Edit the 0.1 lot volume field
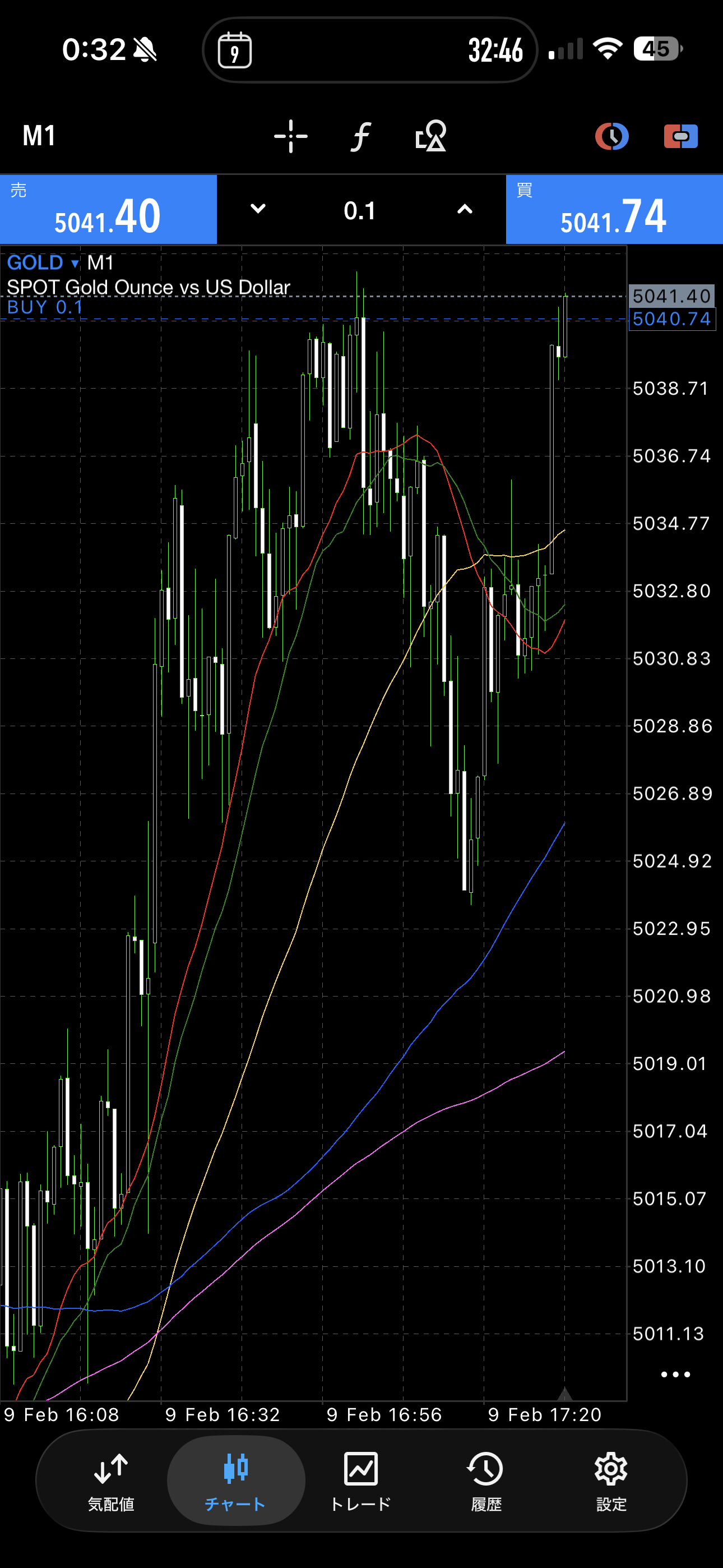 coord(360,211)
